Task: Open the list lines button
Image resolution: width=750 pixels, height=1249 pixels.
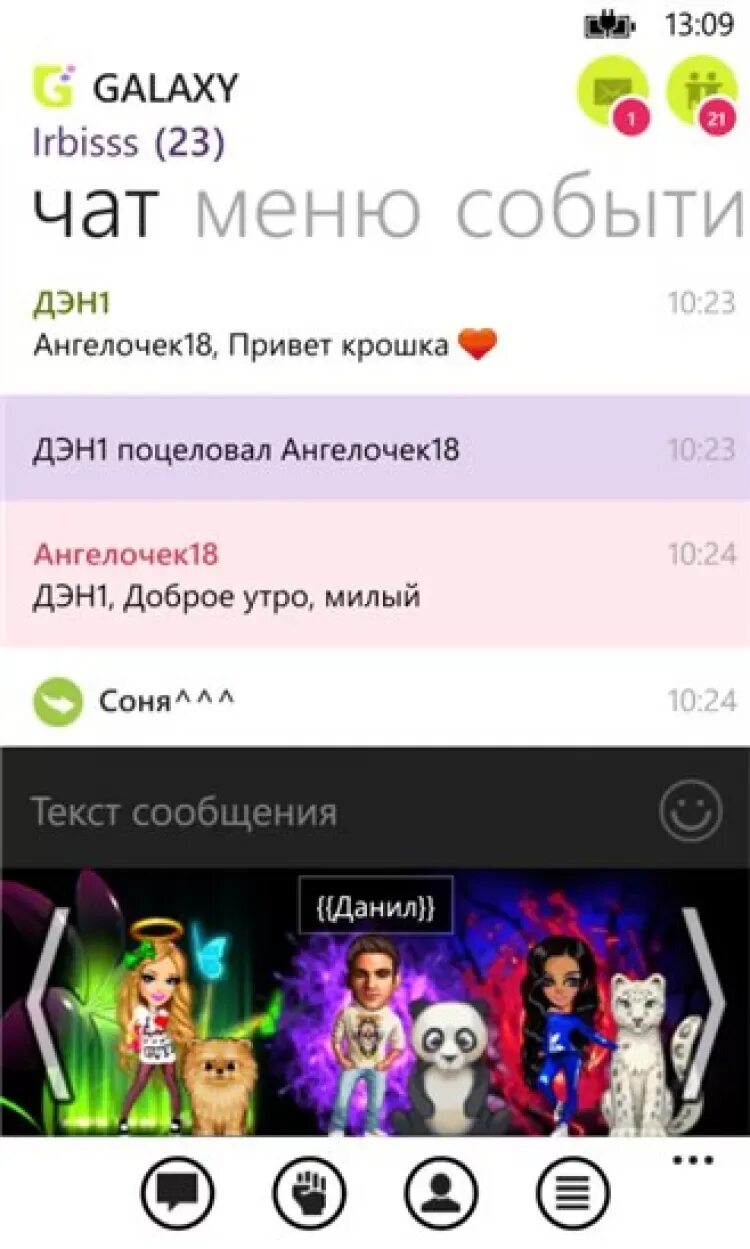Action: point(573,1192)
